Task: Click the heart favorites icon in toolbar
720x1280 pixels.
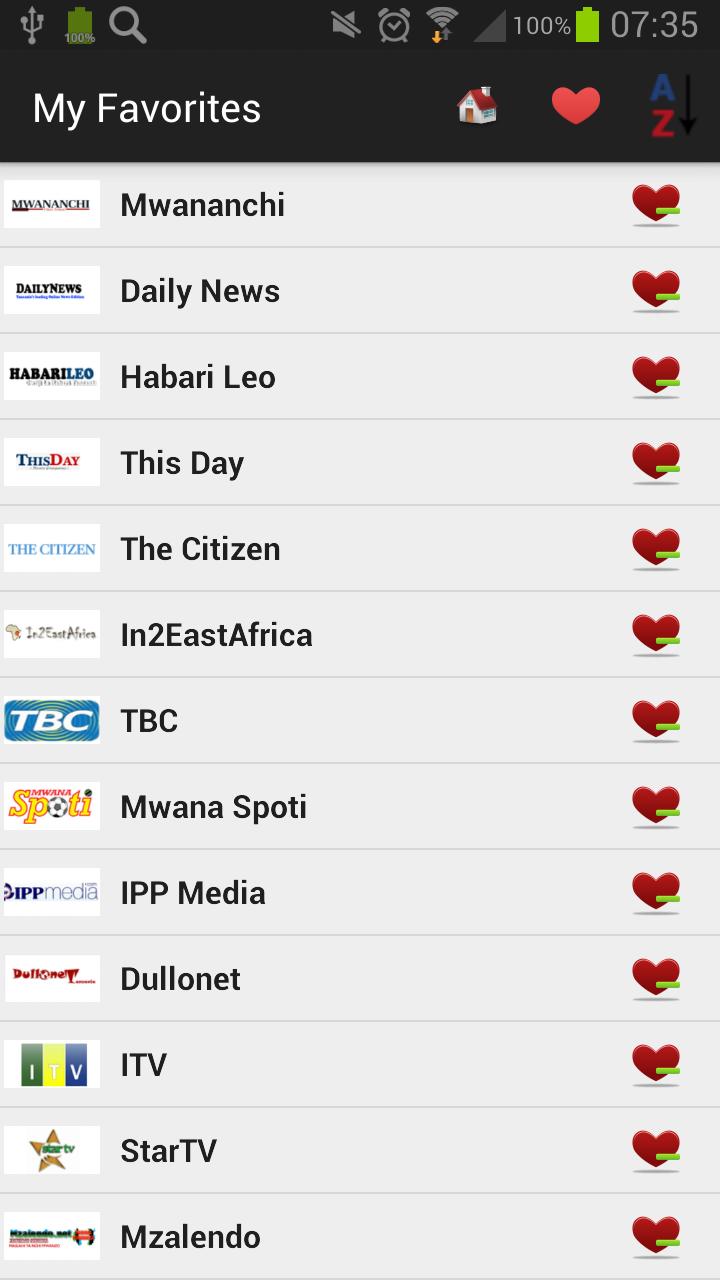Action: click(576, 104)
